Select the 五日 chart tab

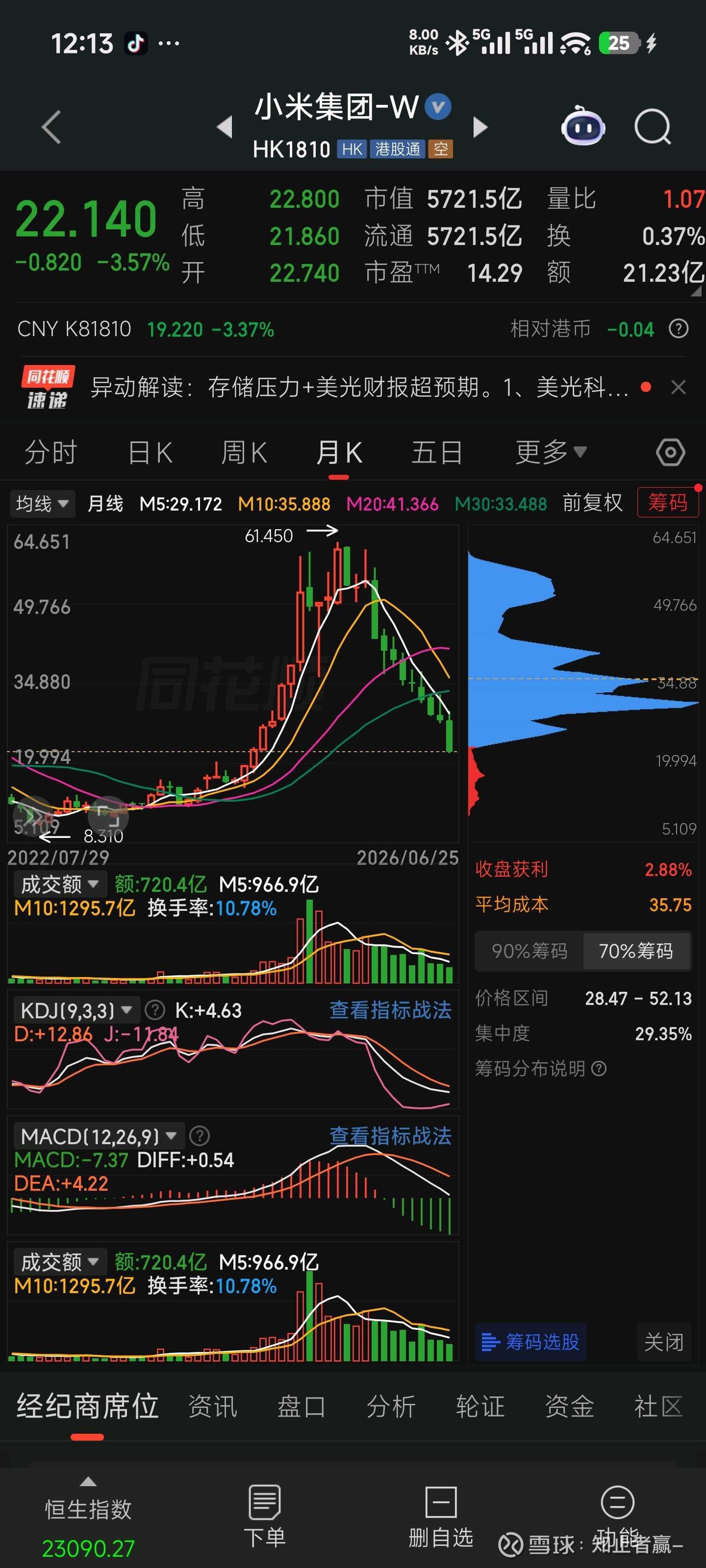436,452
